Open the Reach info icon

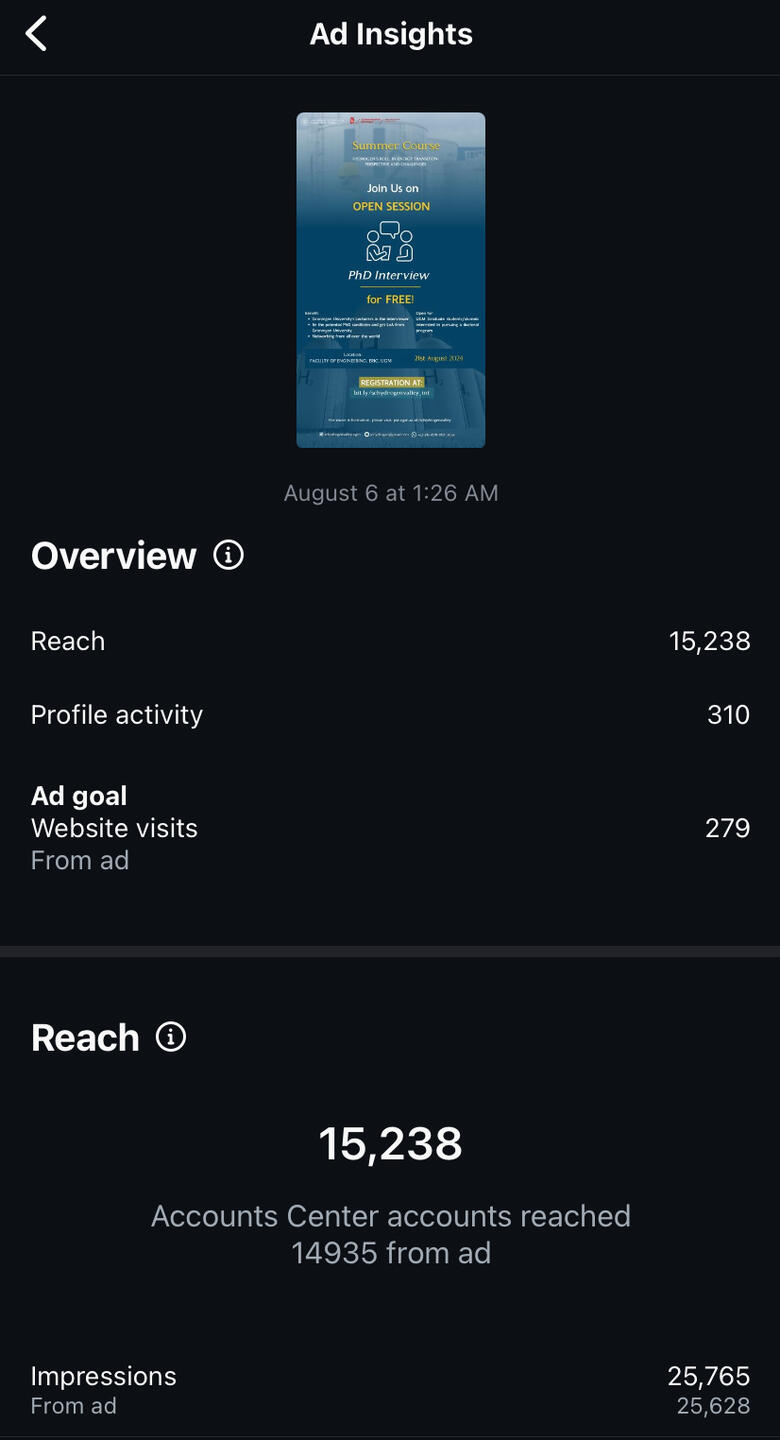tap(171, 1037)
